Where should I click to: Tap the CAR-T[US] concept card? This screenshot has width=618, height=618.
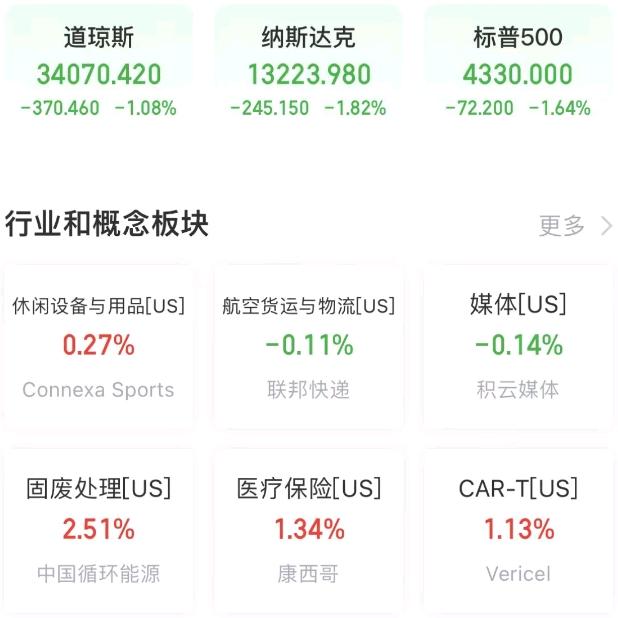pyautogui.click(x=518, y=529)
